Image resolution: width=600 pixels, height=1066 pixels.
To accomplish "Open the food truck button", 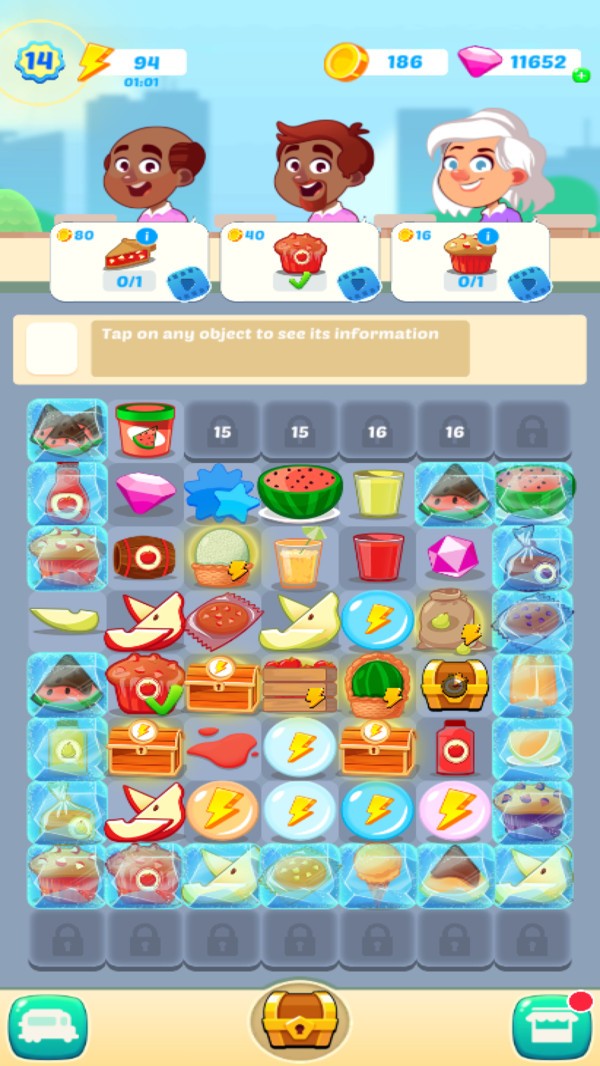I will (48, 1027).
